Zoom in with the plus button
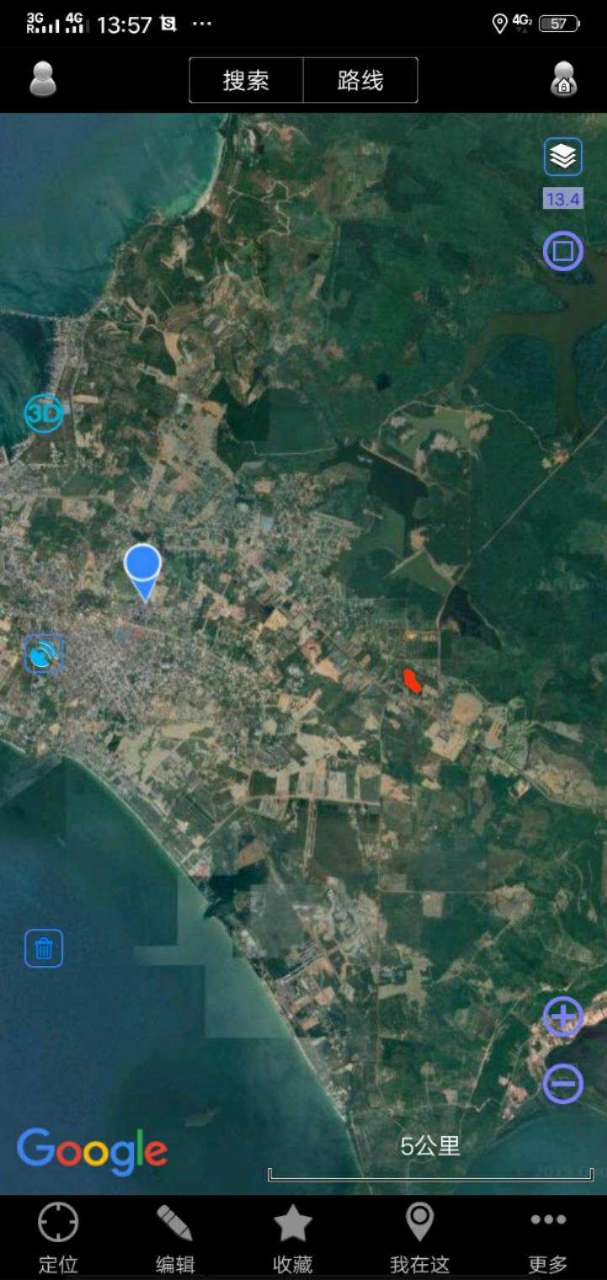This screenshot has height=1280, width=607. pos(563,1017)
